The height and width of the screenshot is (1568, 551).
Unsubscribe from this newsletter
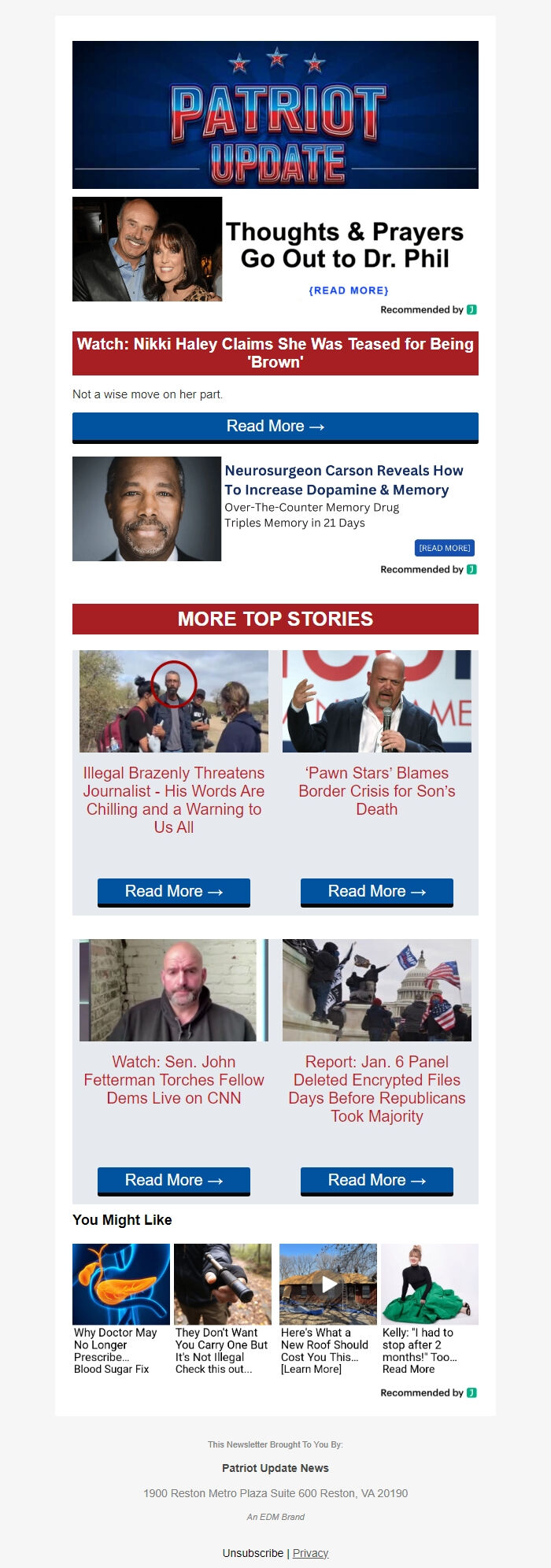point(253,1553)
